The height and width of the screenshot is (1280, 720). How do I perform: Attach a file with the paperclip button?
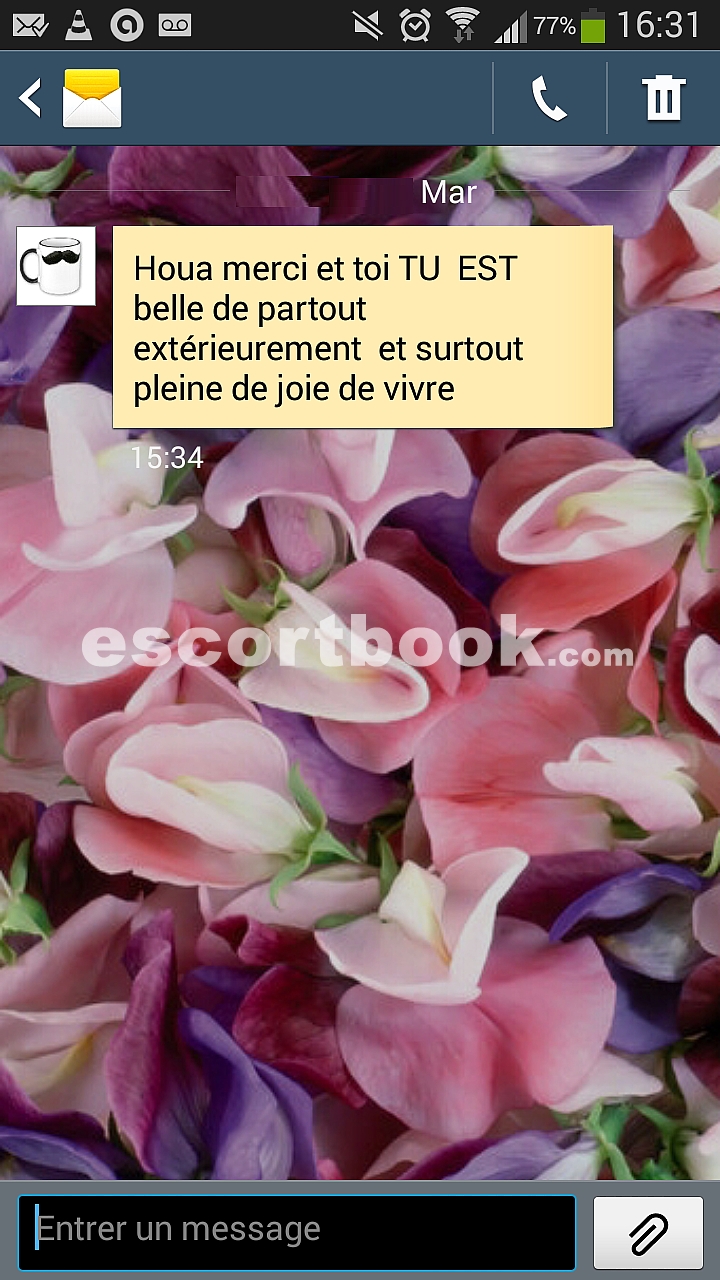(648, 1232)
